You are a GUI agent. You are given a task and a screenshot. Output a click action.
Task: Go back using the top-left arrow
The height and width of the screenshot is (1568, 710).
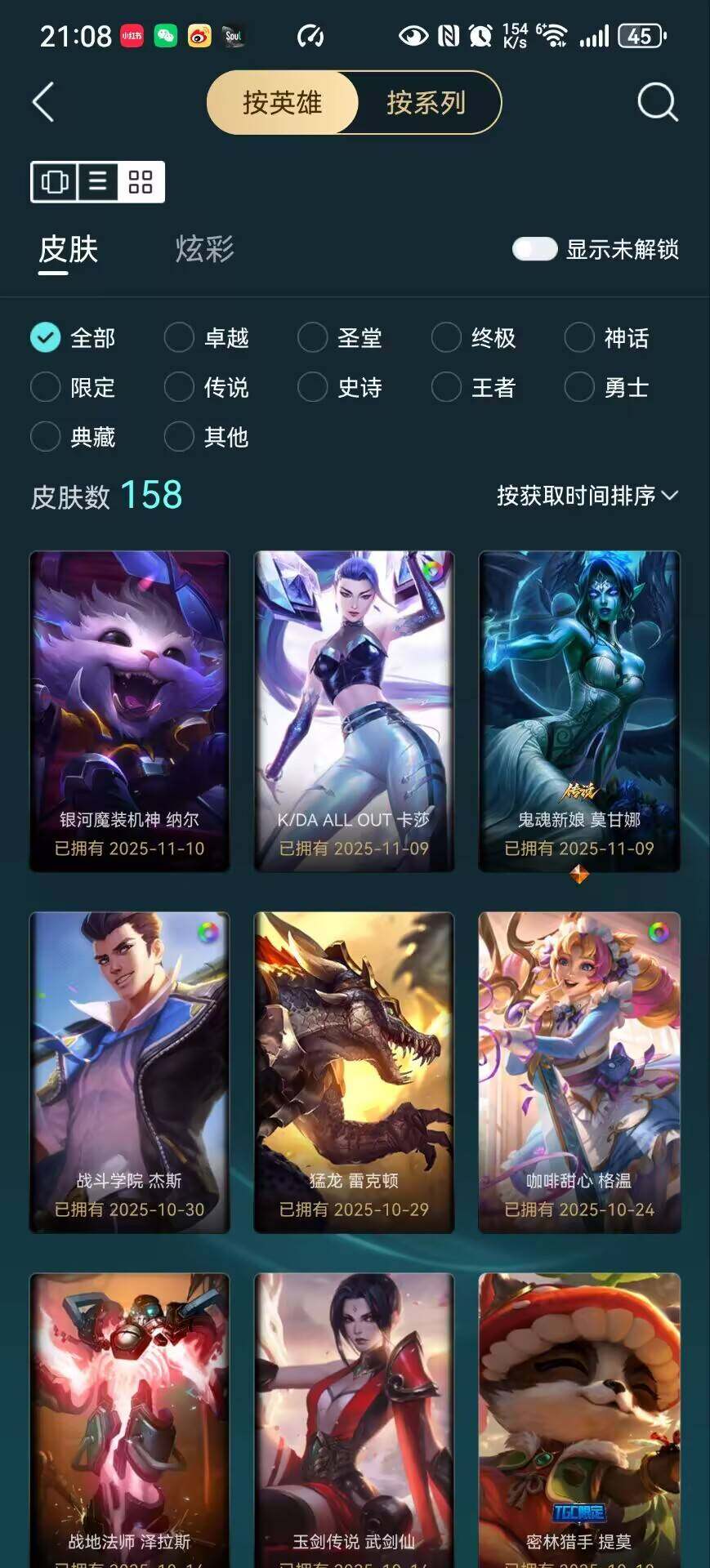[x=43, y=103]
